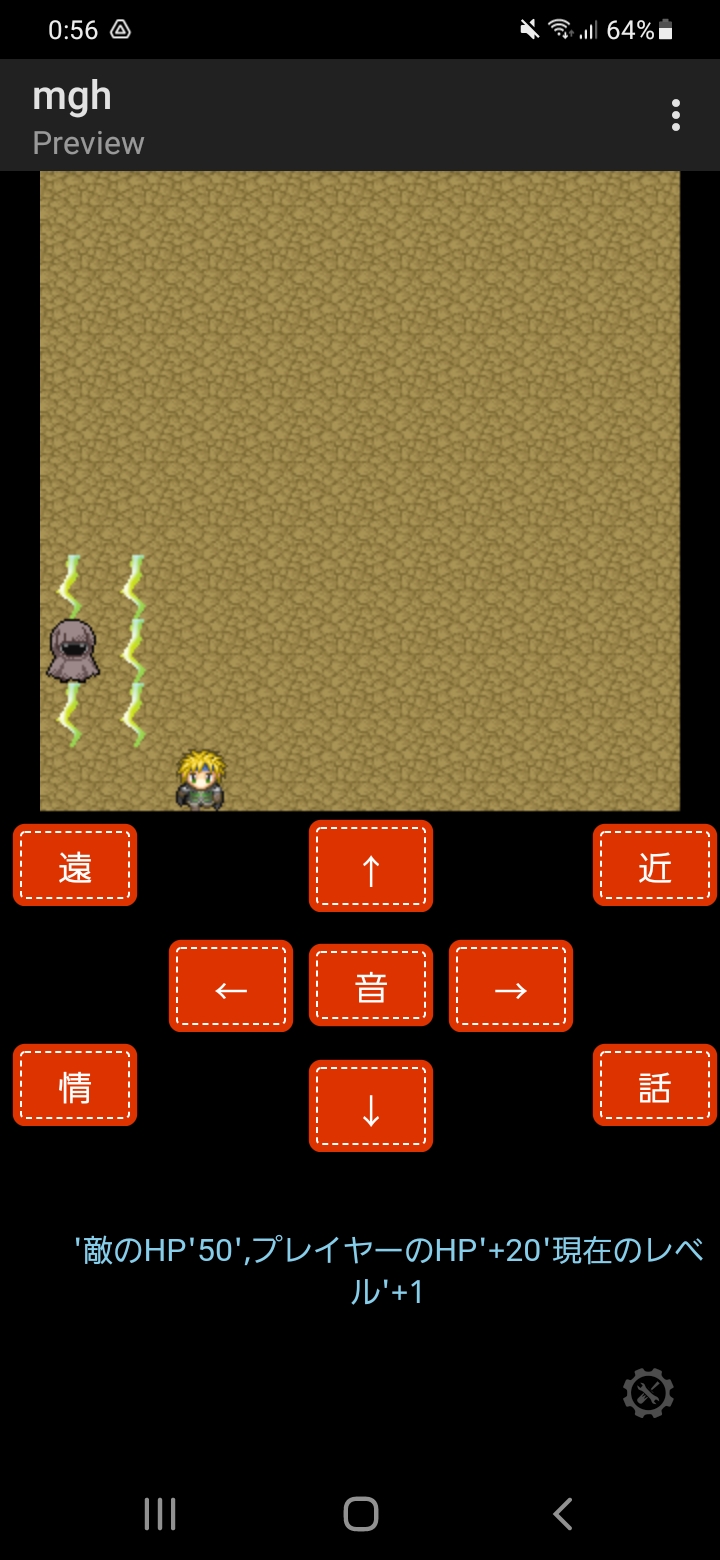Image resolution: width=720 pixels, height=1560 pixels.
Task: Go to the home screen
Action: pos(361,1514)
